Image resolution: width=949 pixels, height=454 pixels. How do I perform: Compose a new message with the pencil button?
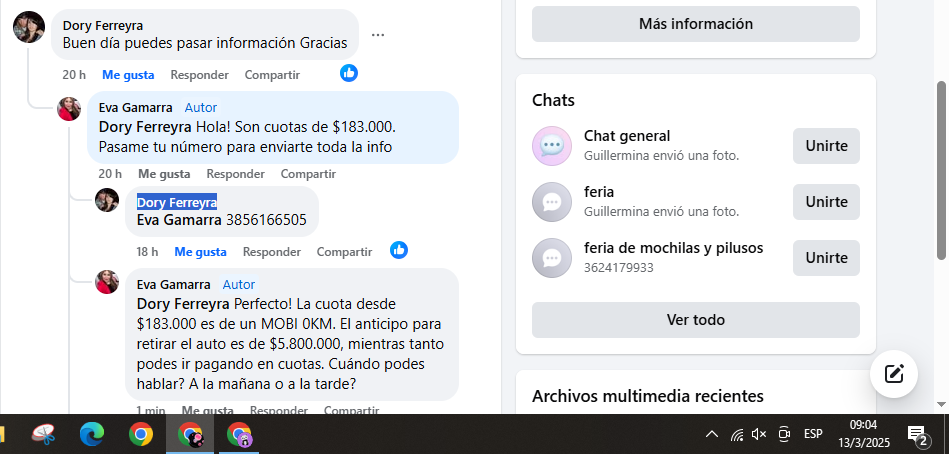click(x=894, y=374)
